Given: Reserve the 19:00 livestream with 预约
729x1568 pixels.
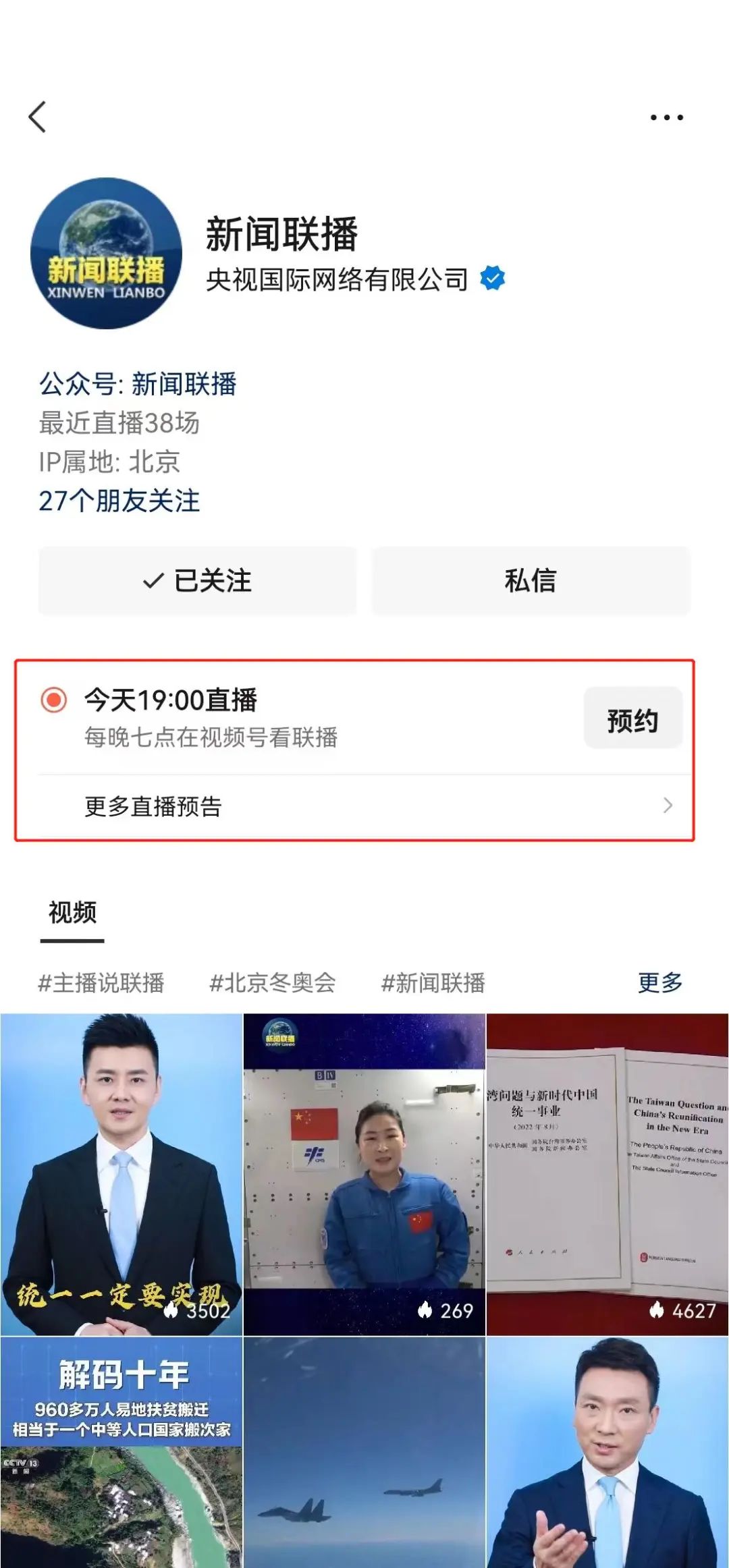Looking at the screenshot, I should [x=632, y=720].
